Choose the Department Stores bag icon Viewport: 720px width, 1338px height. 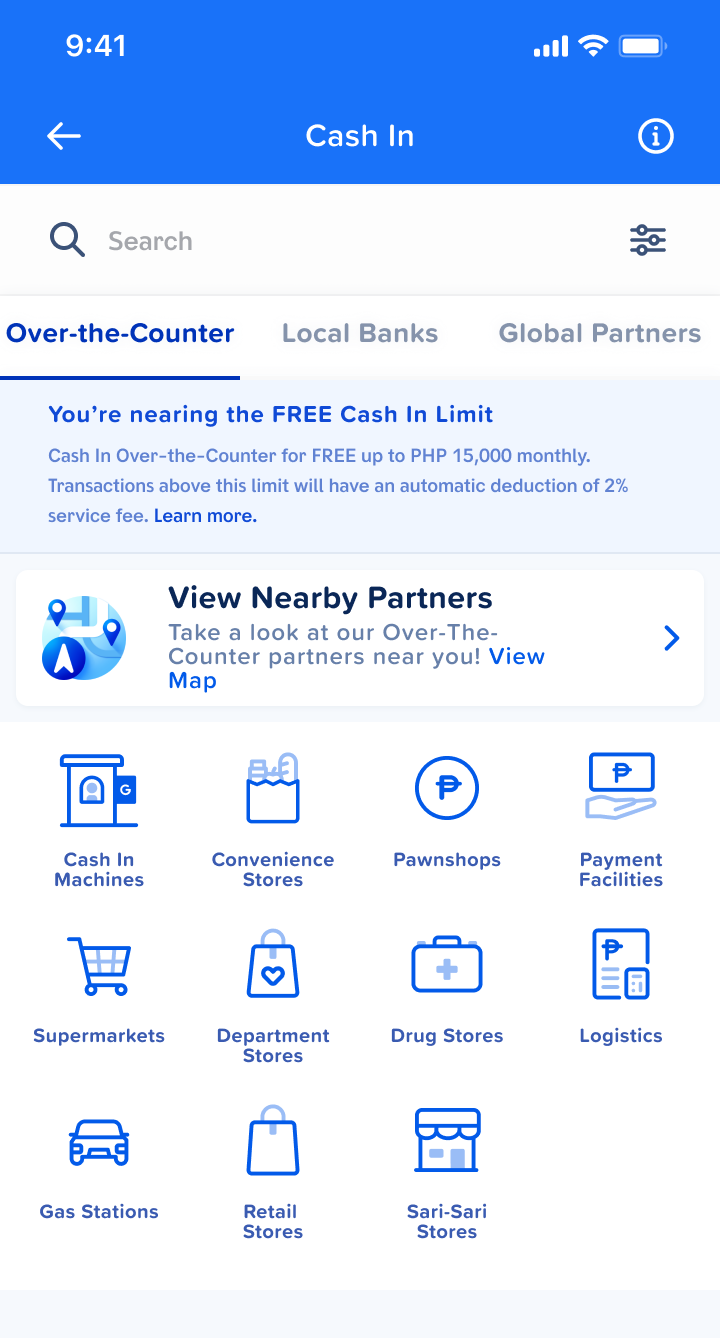click(x=272, y=963)
